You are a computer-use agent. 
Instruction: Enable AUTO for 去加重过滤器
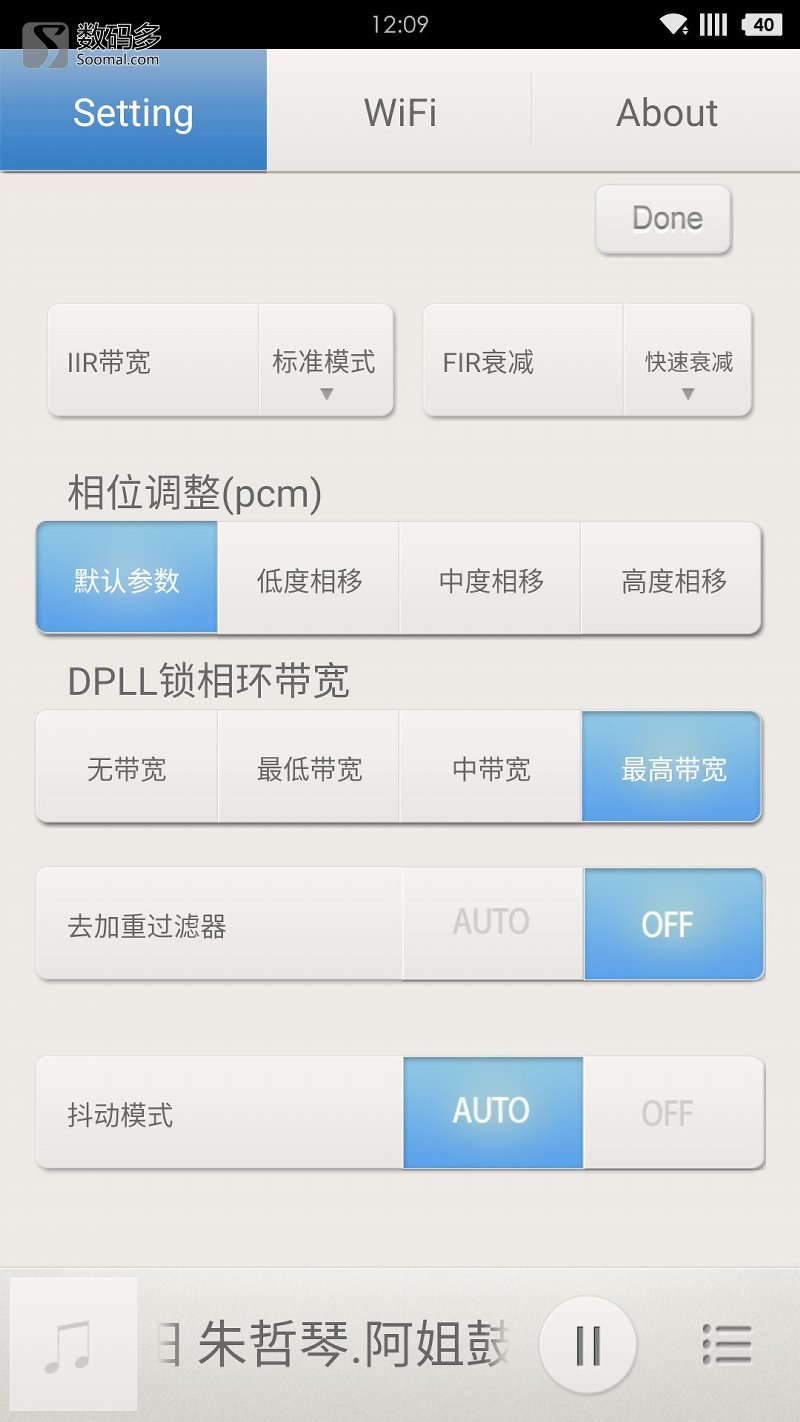pos(491,923)
